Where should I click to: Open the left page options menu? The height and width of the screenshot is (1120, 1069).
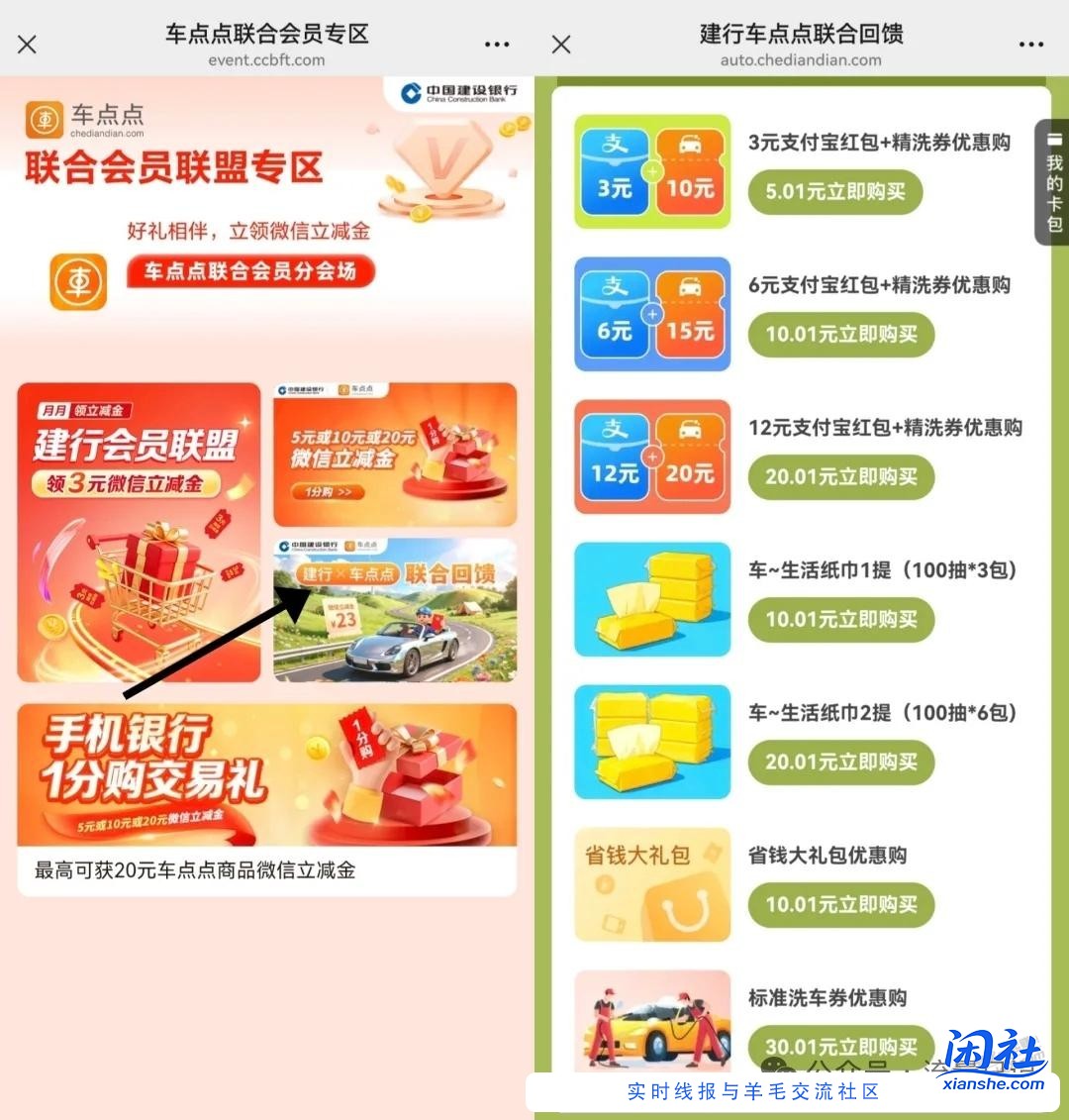497,44
